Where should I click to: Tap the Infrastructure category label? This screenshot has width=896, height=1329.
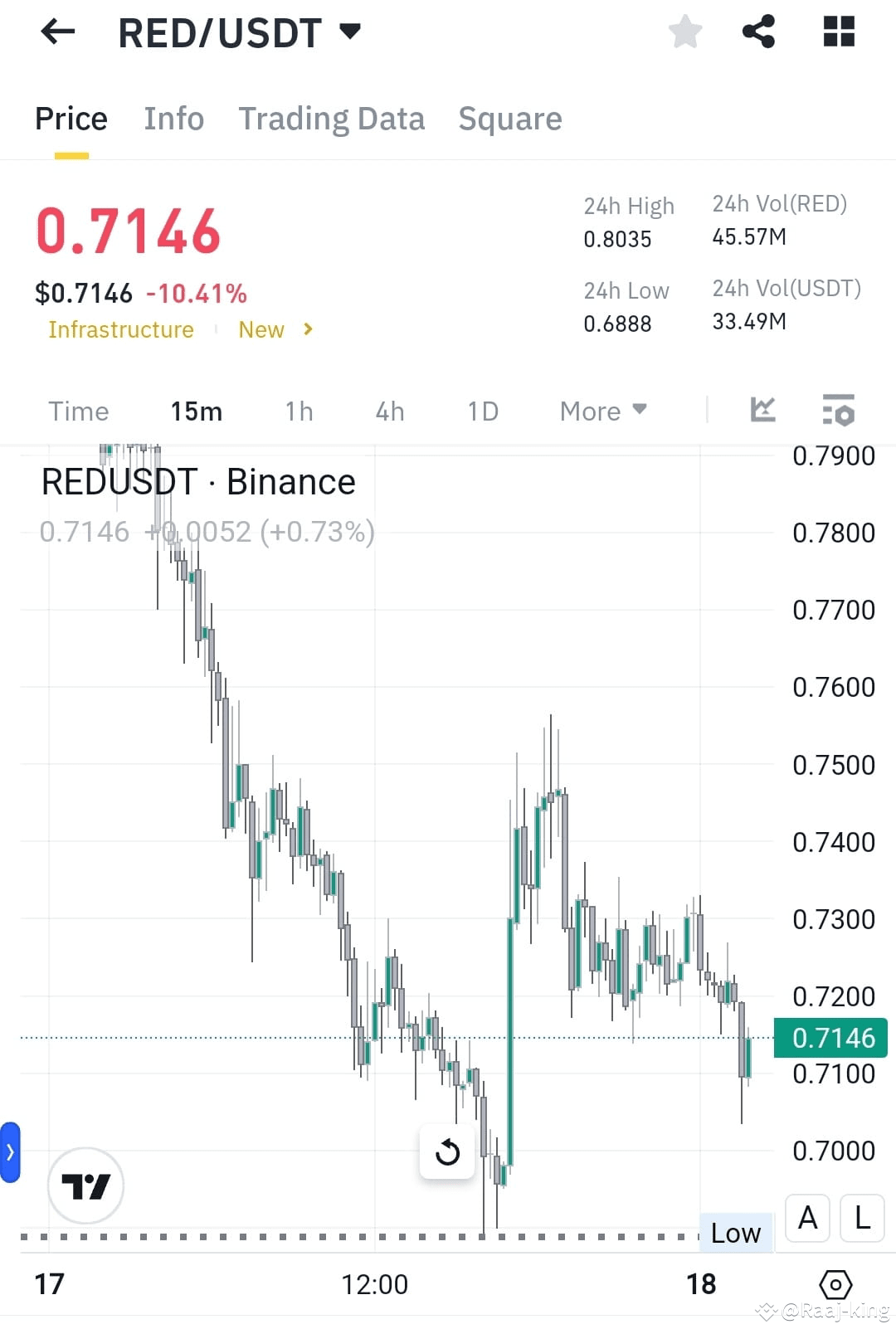pos(121,329)
